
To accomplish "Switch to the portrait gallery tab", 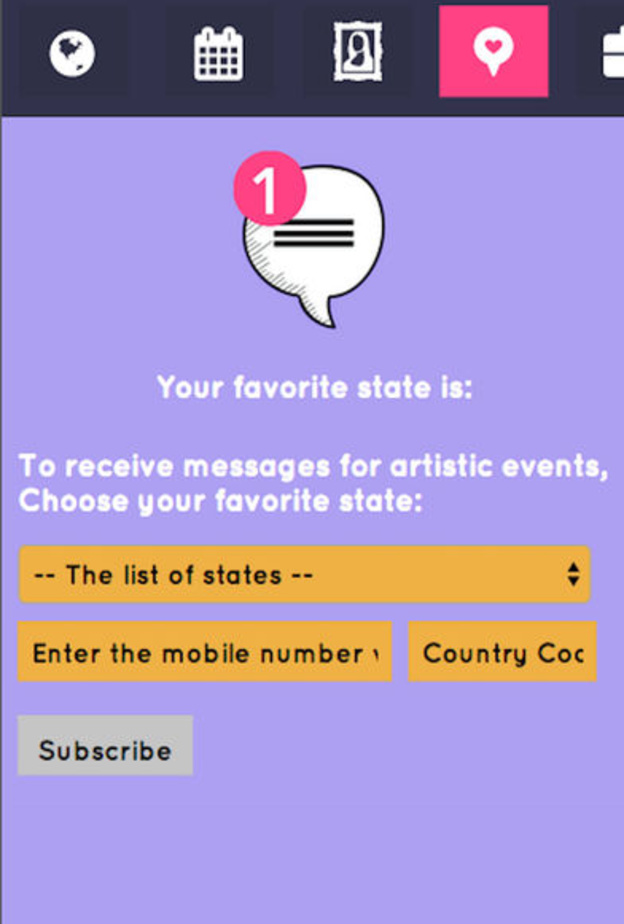I will point(357,53).
